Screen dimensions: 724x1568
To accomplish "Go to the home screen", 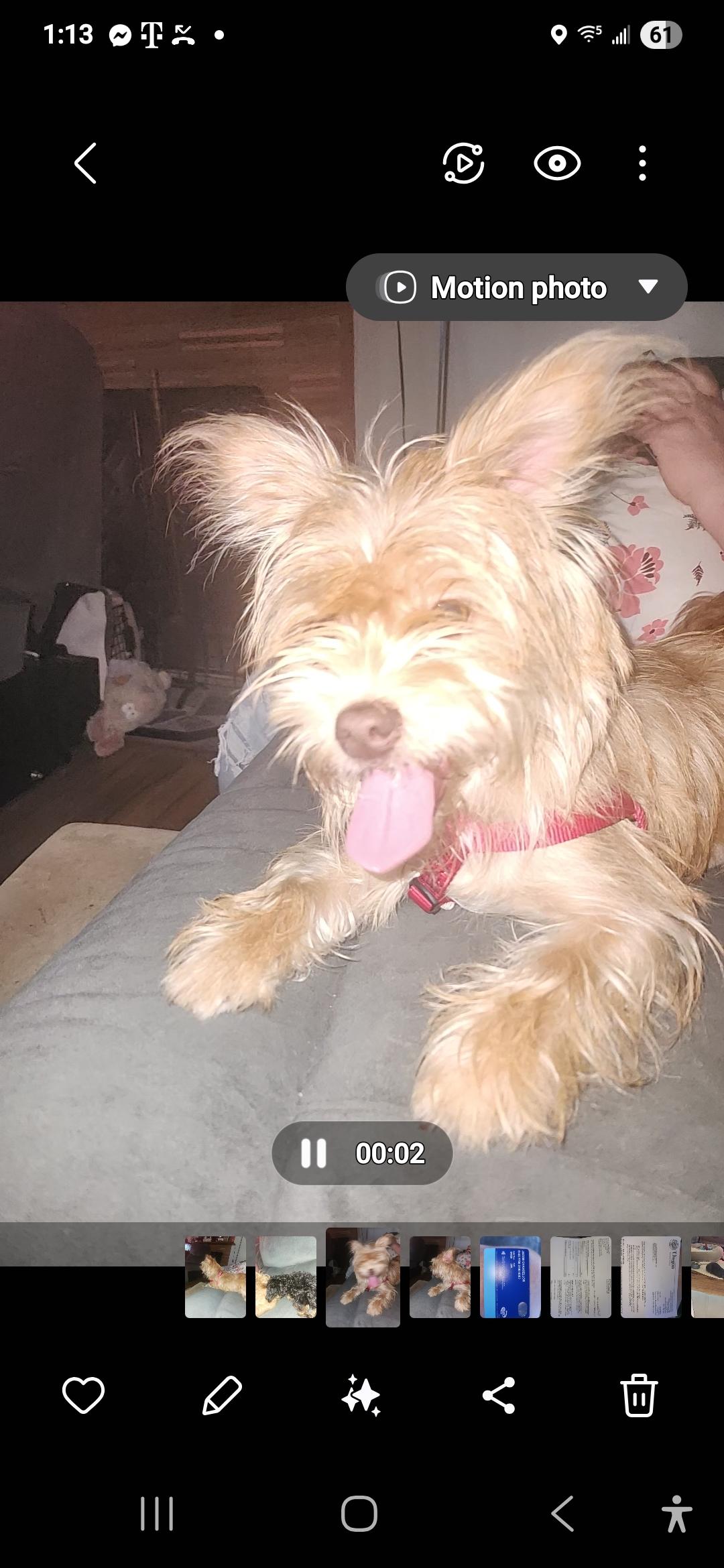I will click(359, 1514).
